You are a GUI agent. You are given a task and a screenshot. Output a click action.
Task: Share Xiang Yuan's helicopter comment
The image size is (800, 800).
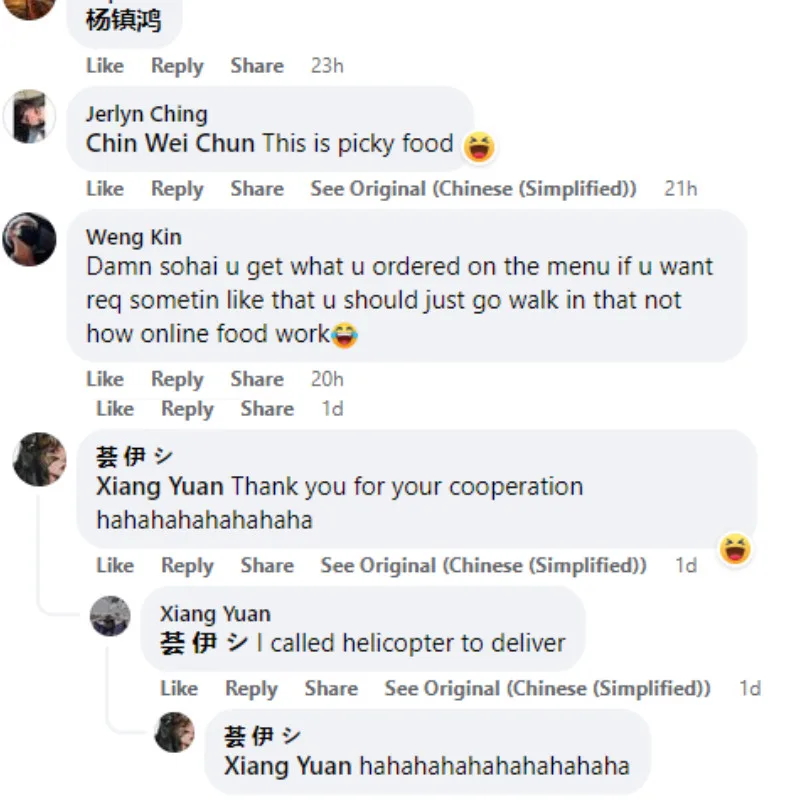point(331,689)
